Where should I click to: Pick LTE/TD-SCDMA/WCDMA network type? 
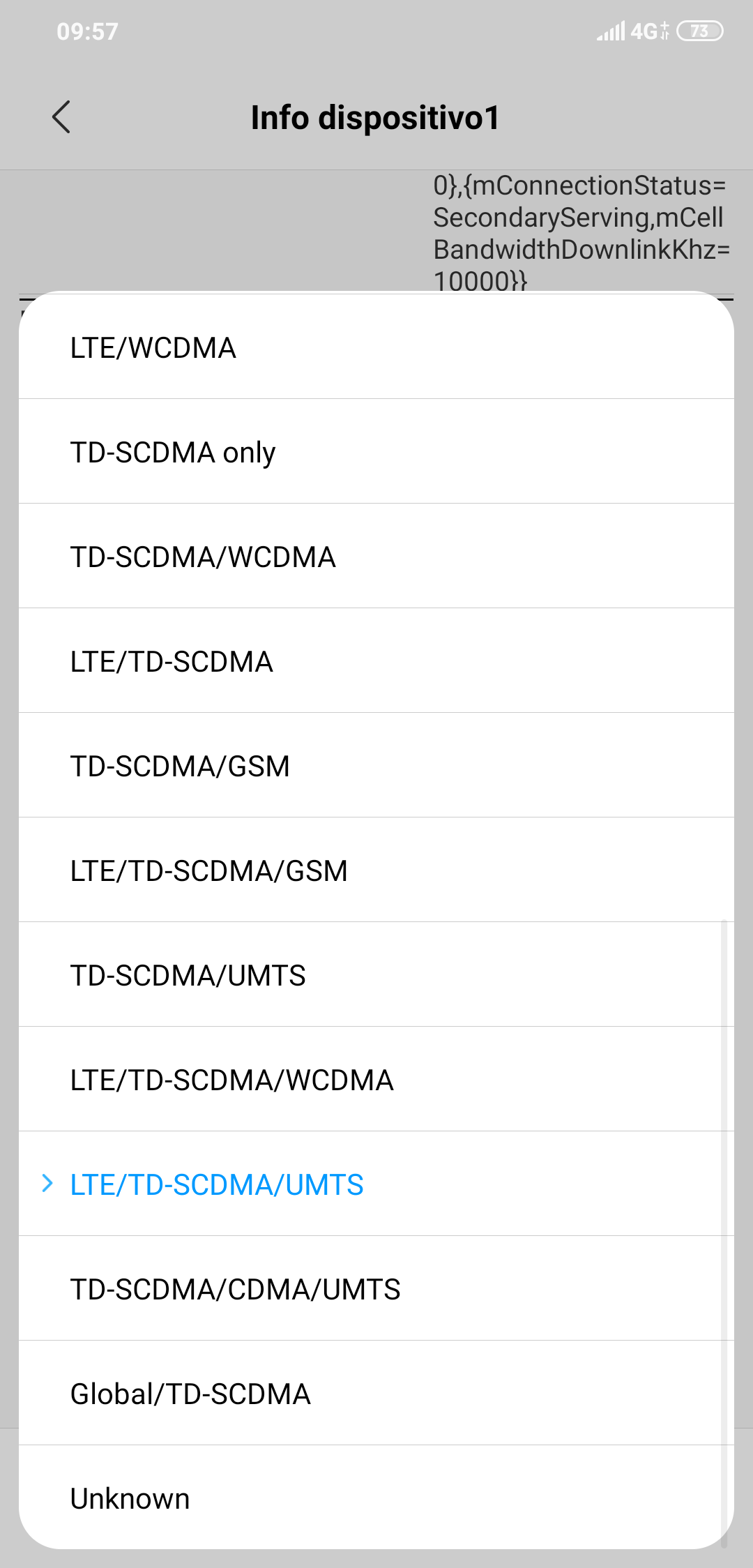[x=376, y=1079]
